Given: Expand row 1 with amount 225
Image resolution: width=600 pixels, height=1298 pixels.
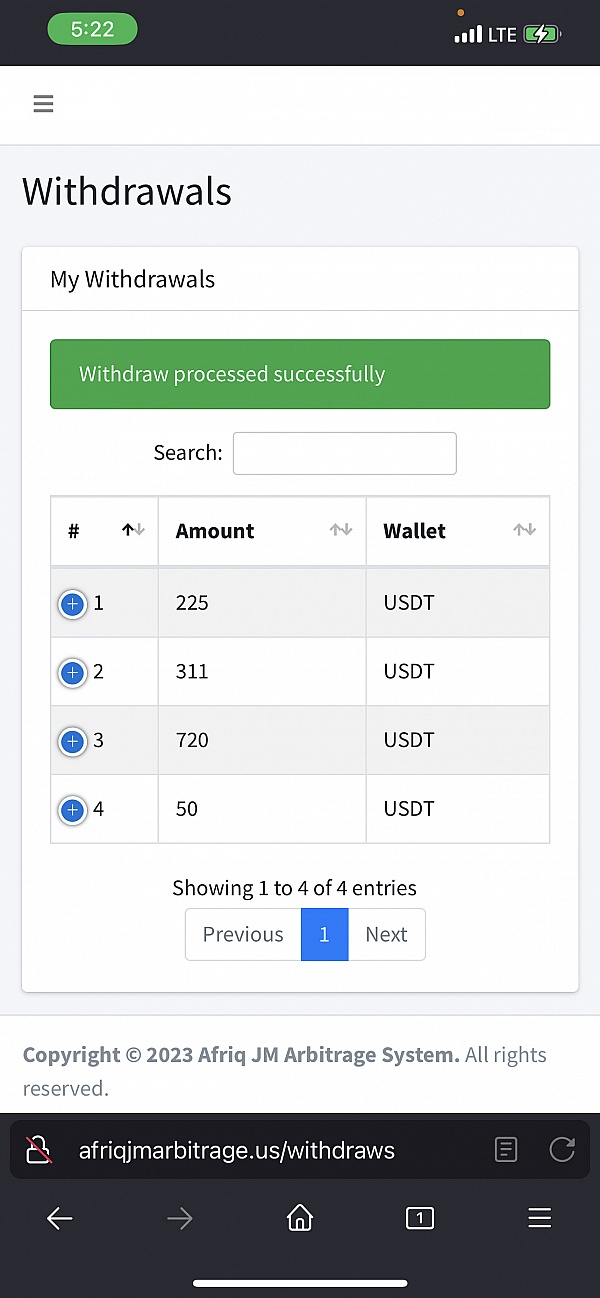Looking at the screenshot, I should pos(72,604).
